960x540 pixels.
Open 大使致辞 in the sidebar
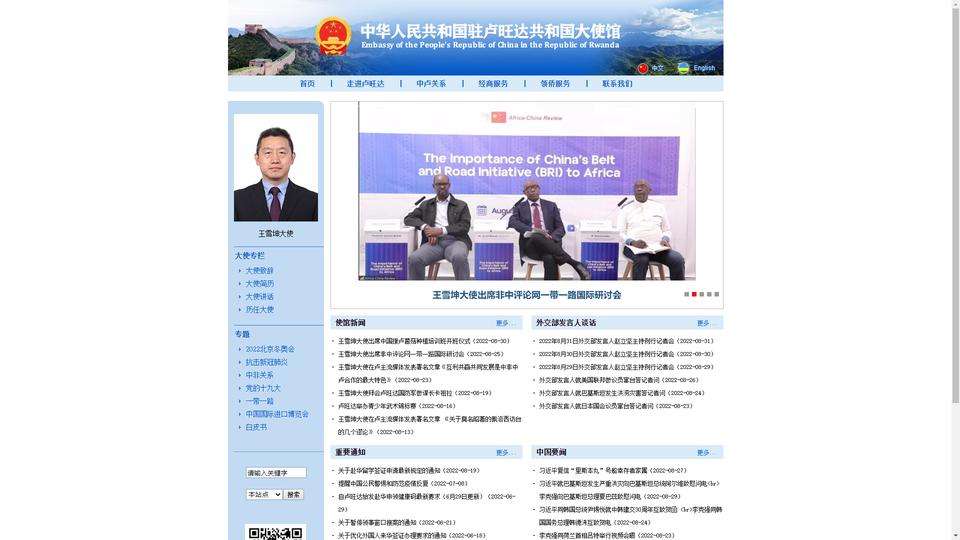point(259,271)
